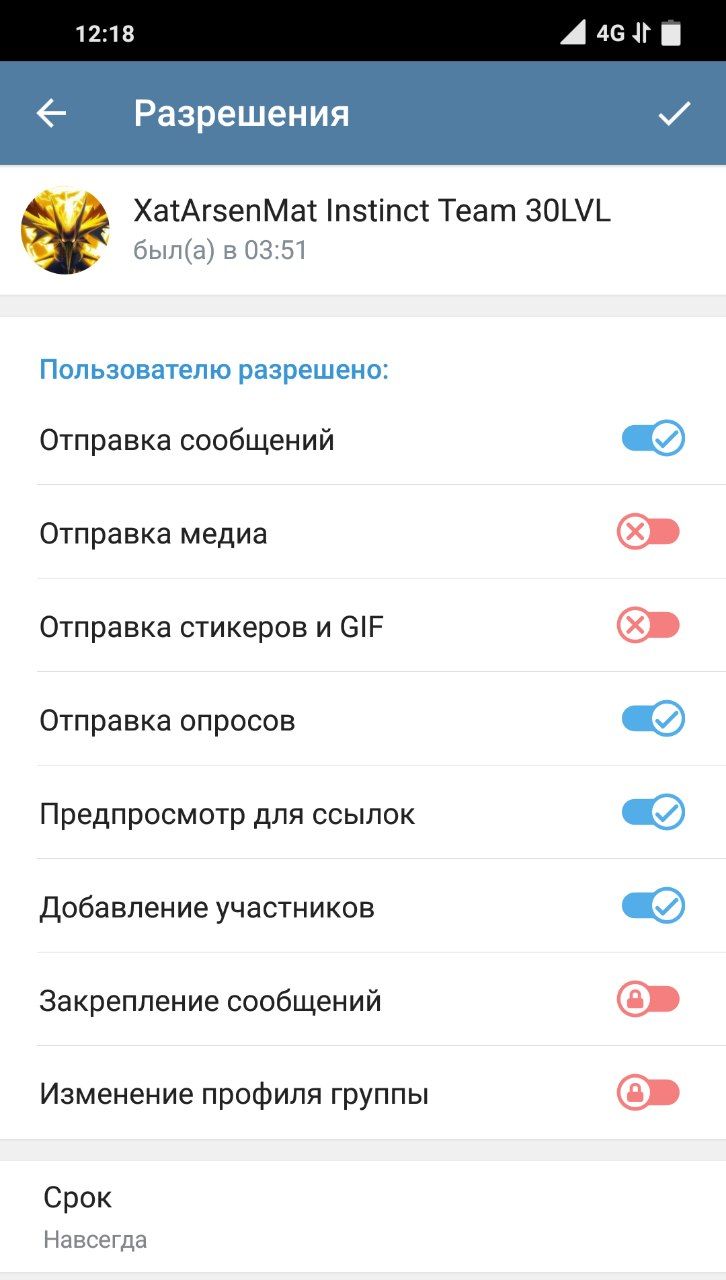Tap the locked Изменение профиля группы toggle
This screenshot has height=1280, width=726.
(649, 1094)
